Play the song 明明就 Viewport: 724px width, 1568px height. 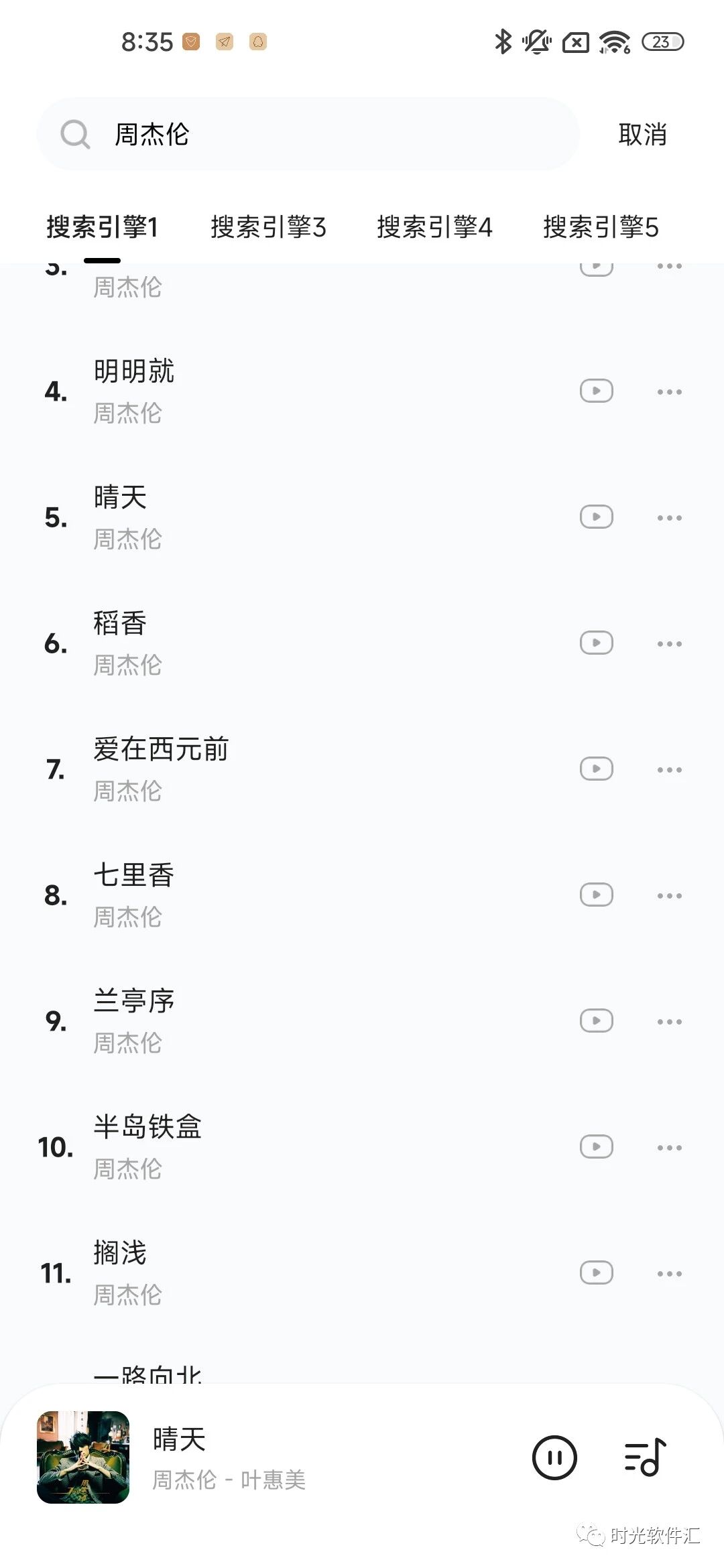(x=134, y=372)
